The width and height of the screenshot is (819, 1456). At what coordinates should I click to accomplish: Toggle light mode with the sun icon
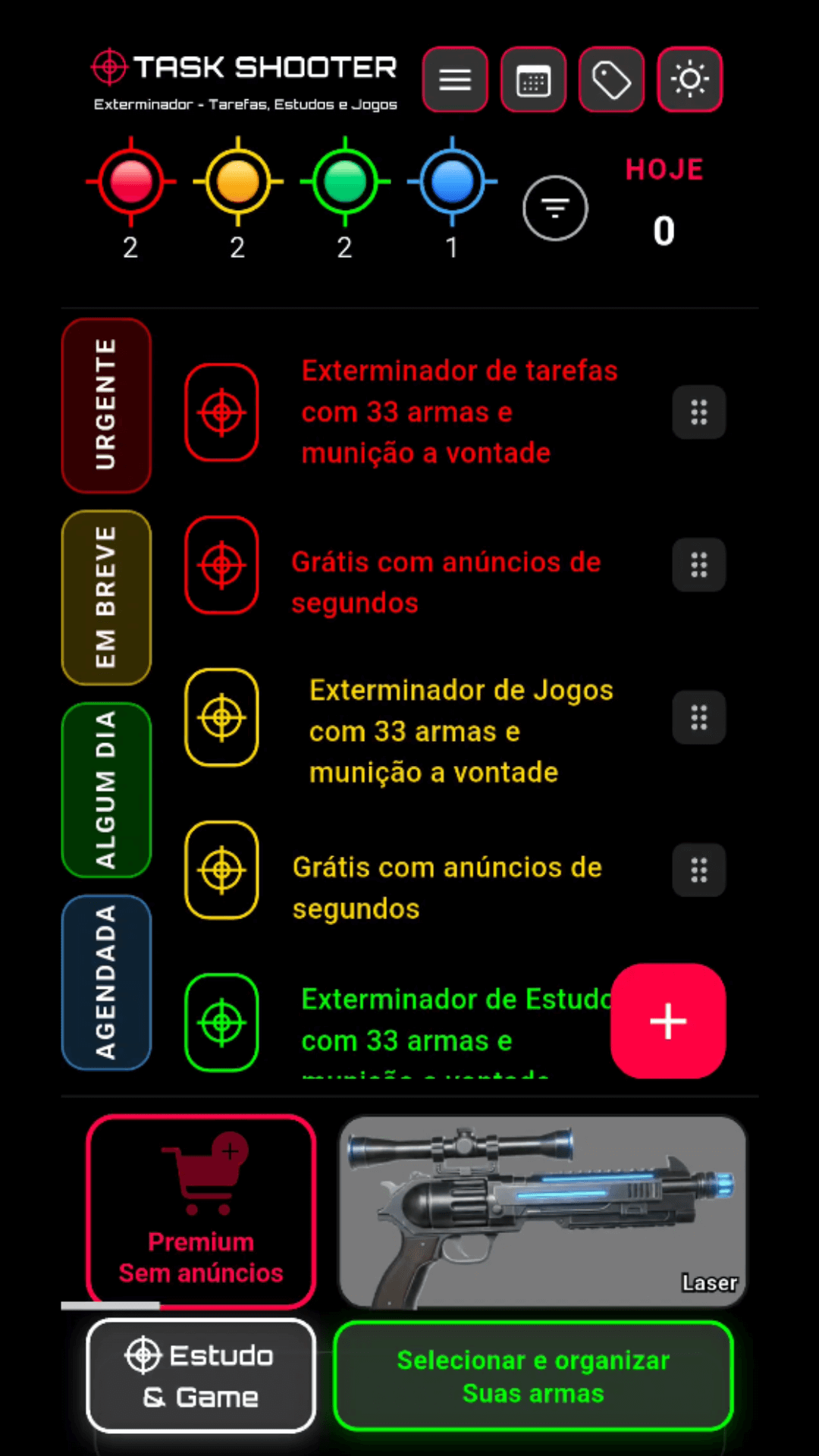click(x=689, y=79)
